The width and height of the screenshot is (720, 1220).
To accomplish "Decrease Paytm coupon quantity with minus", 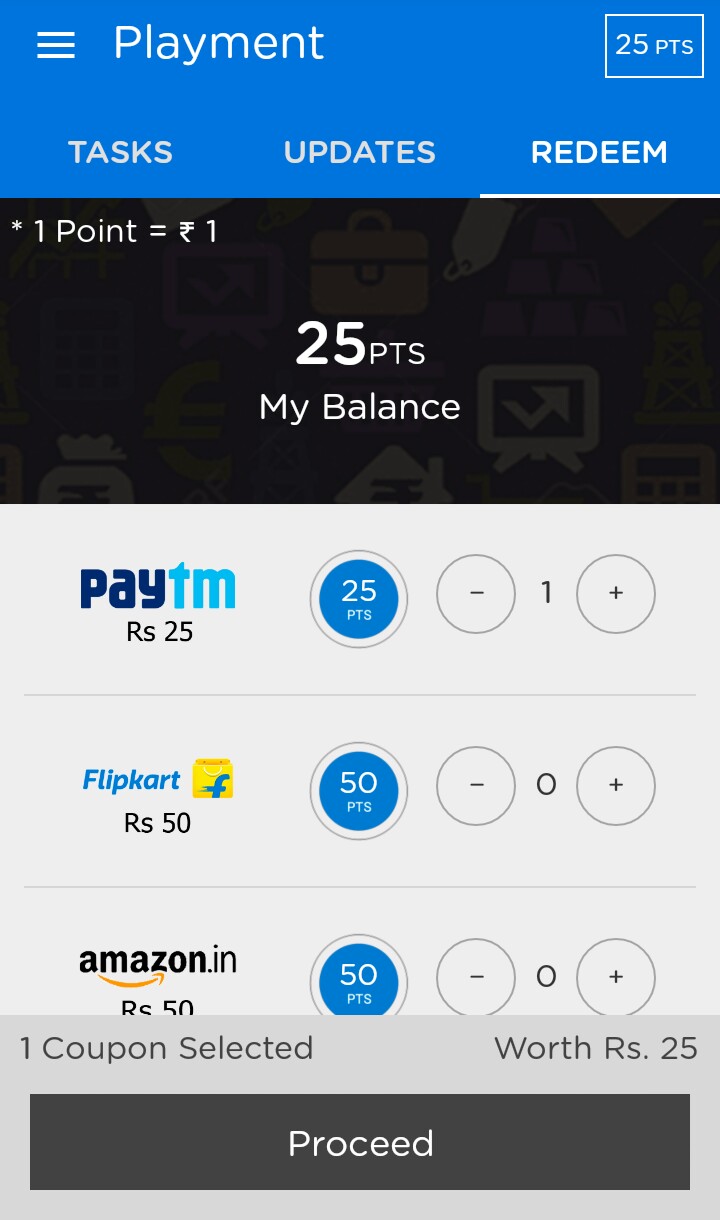I will pyautogui.click(x=476, y=594).
